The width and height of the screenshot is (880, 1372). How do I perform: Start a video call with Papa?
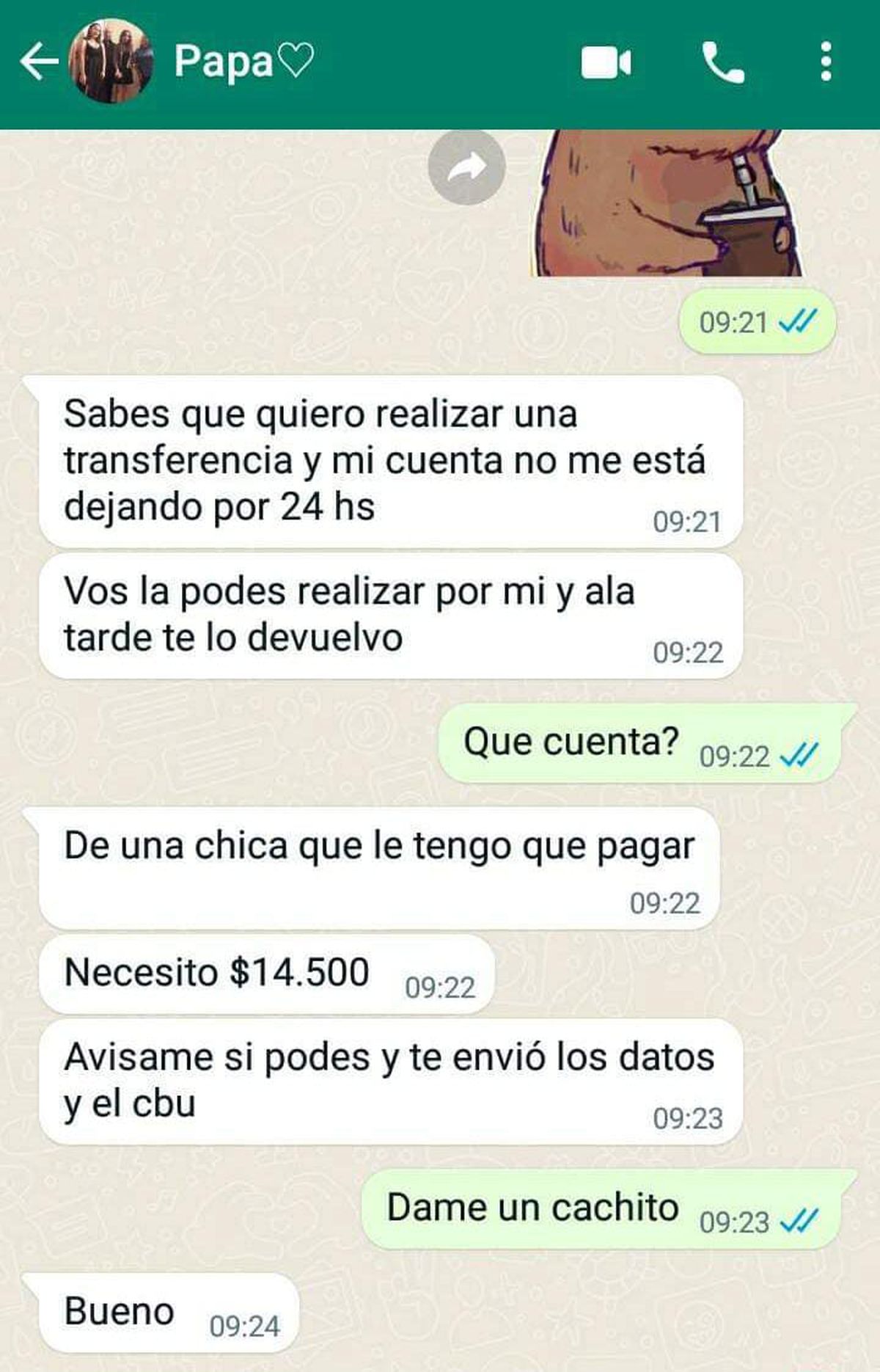603,65
